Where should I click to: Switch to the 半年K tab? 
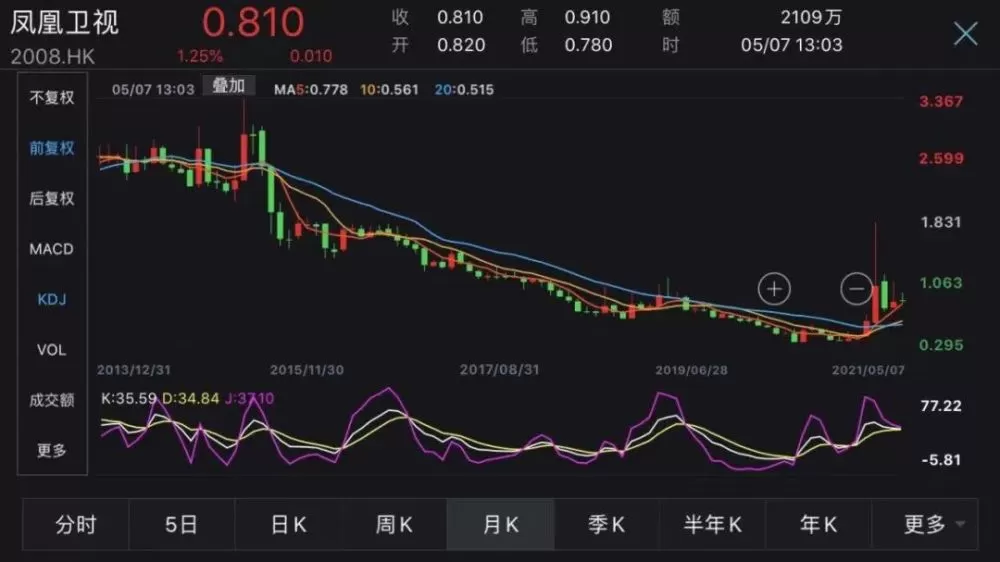[x=712, y=524]
